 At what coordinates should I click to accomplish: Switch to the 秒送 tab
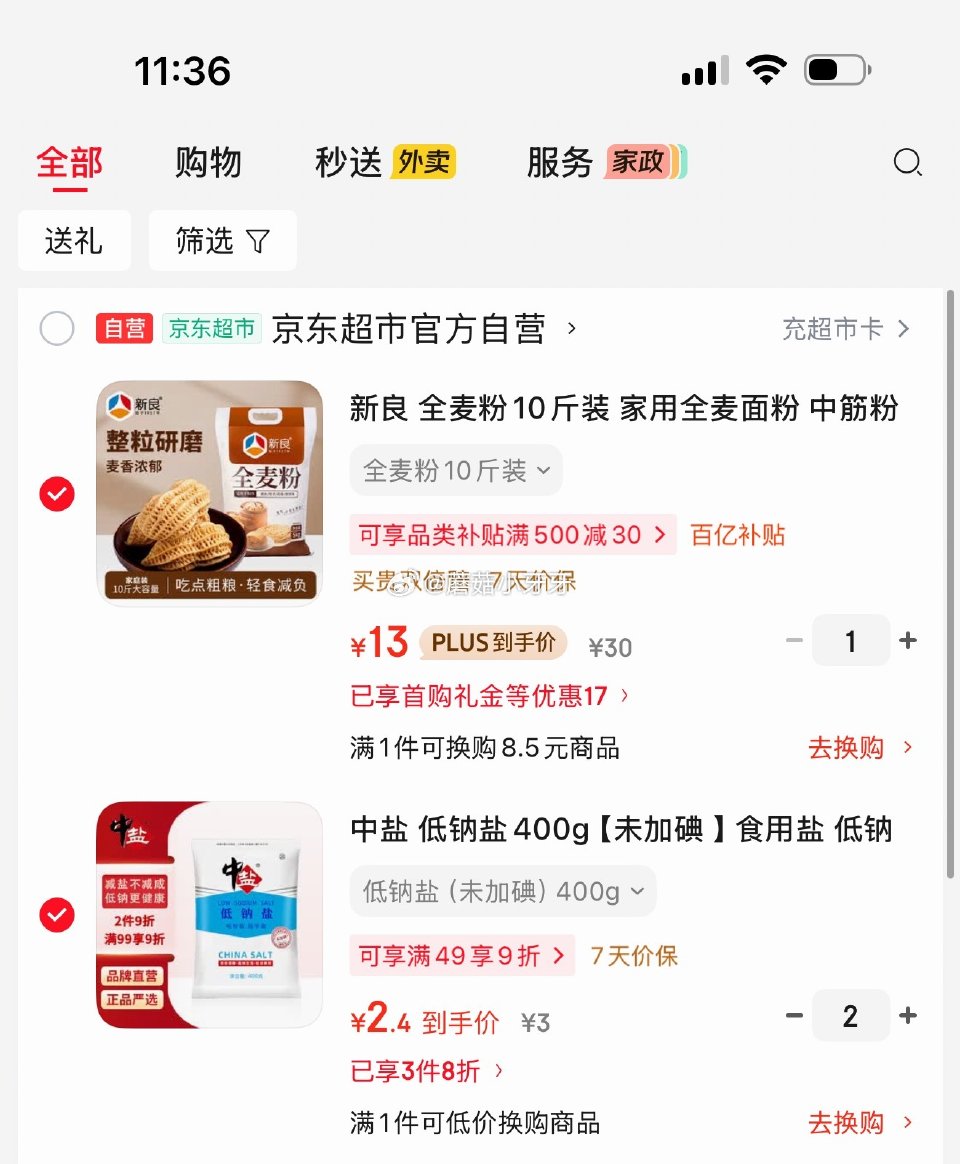348,162
